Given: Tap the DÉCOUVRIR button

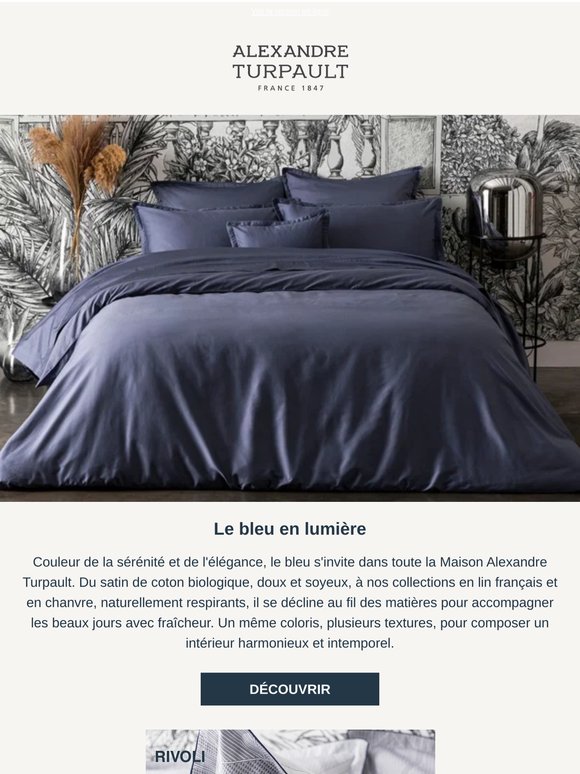Looking at the screenshot, I should pos(290,689).
